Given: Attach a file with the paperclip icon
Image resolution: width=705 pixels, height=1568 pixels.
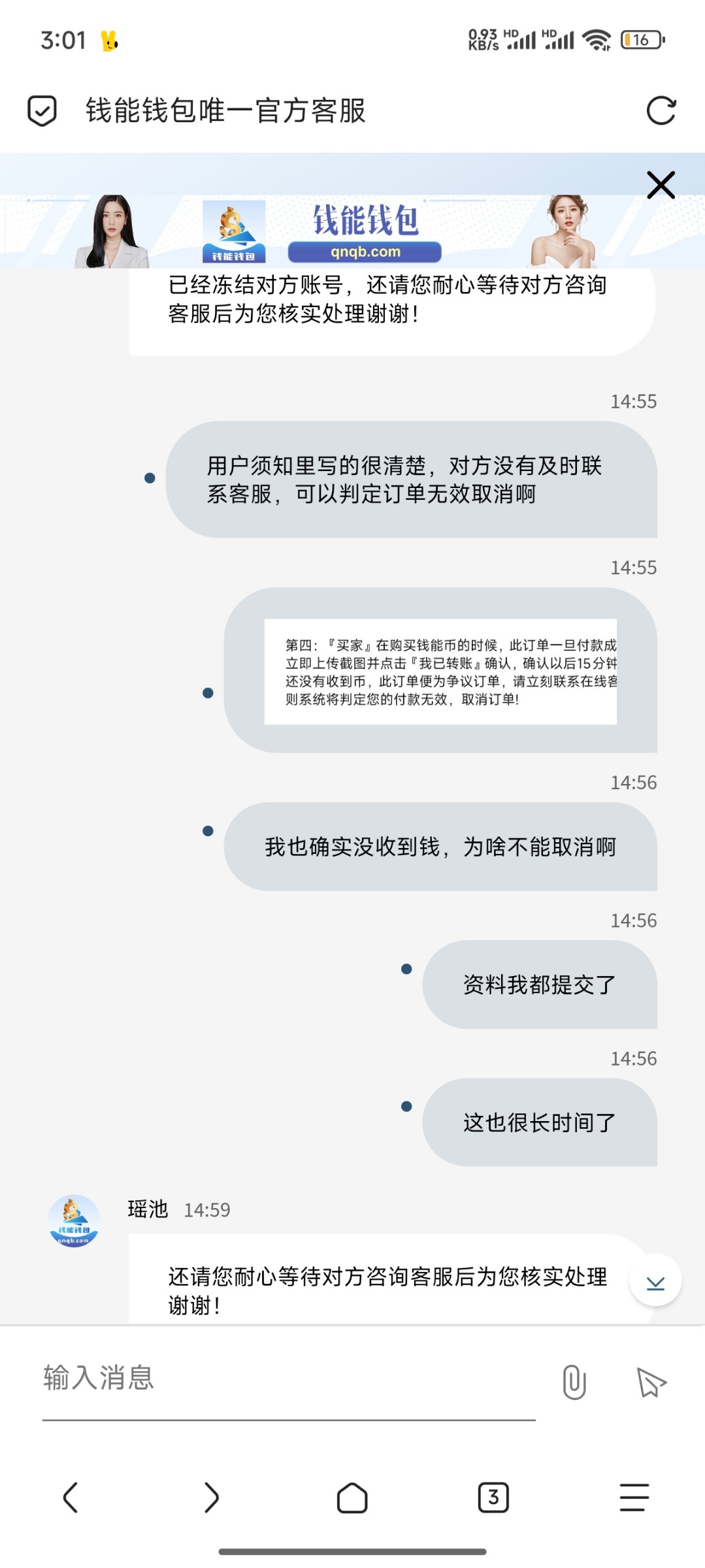Looking at the screenshot, I should pos(574,1381).
